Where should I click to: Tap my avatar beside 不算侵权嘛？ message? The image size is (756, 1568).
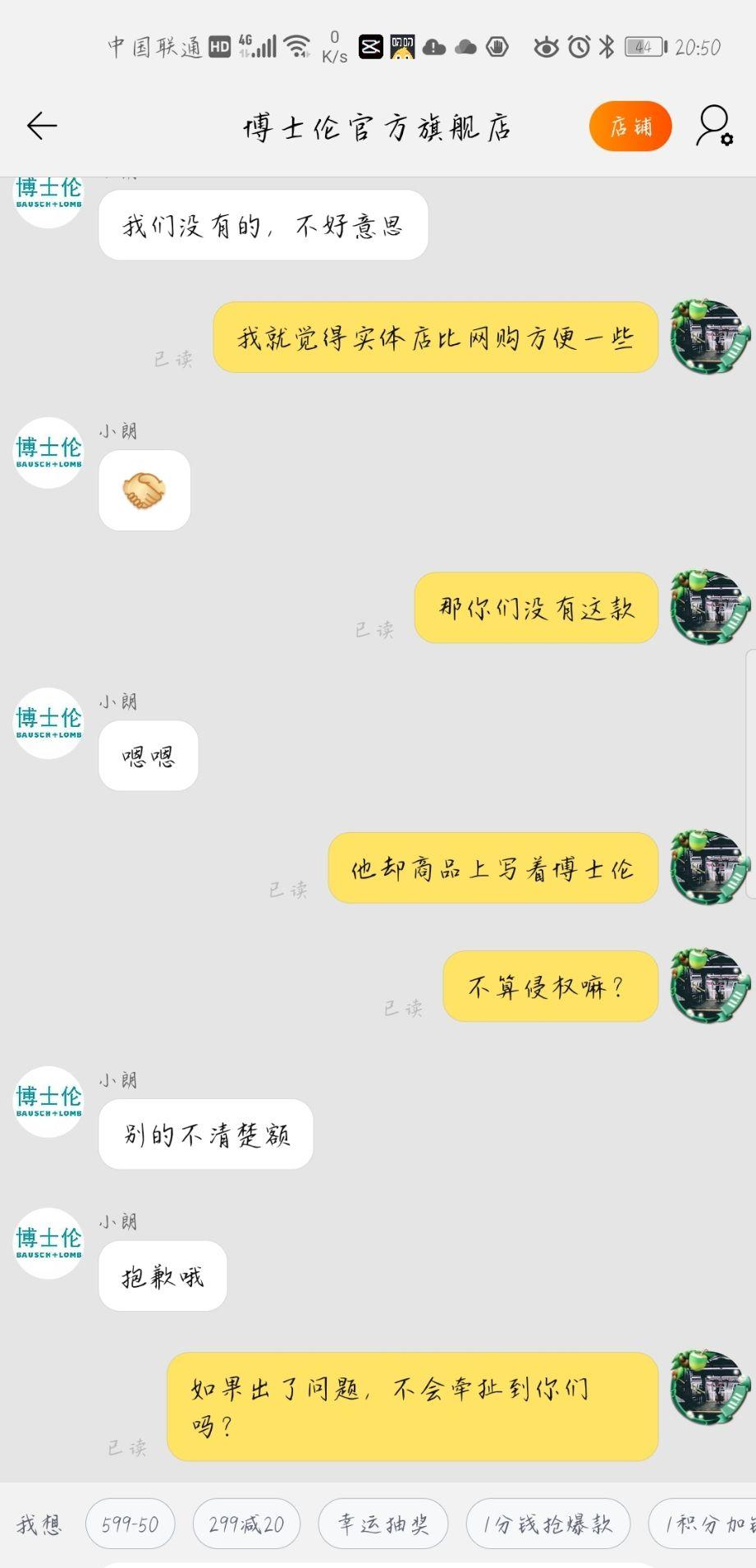pos(708,986)
